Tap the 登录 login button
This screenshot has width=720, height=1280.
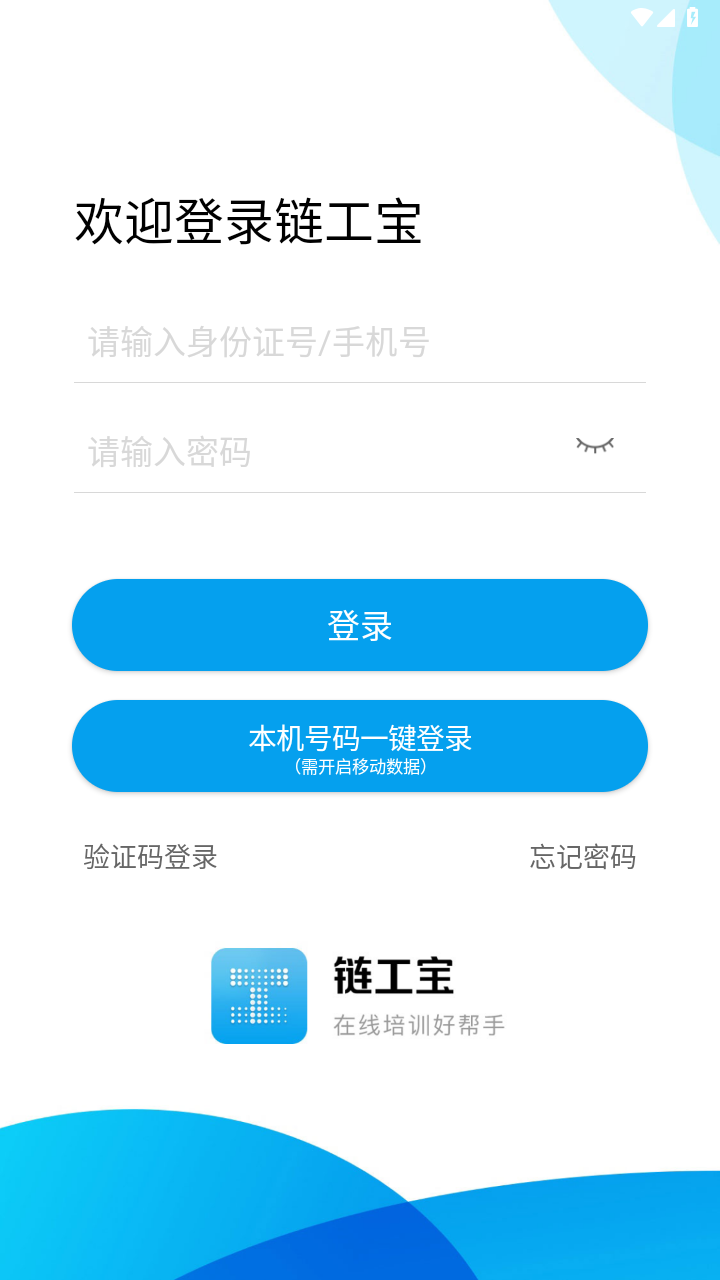point(360,626)
